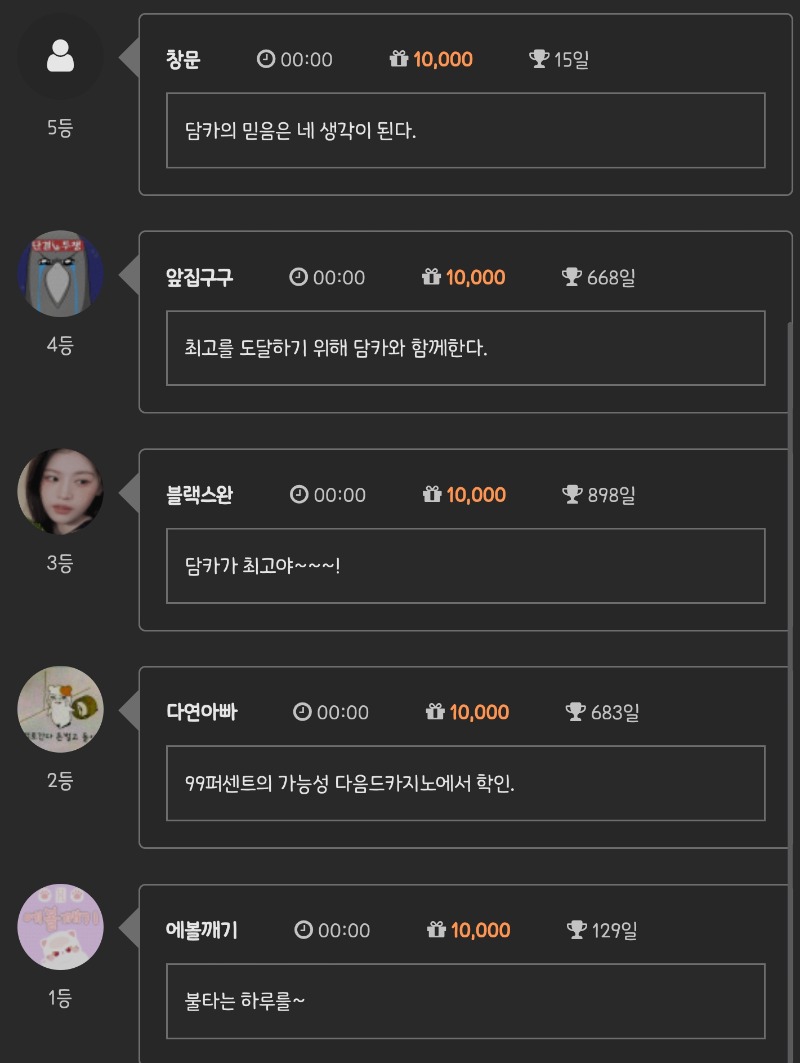Screen dimensions: 800x1063
Task: Tap the 2등 user's avatar picture
Action: [x=60, y=709]
